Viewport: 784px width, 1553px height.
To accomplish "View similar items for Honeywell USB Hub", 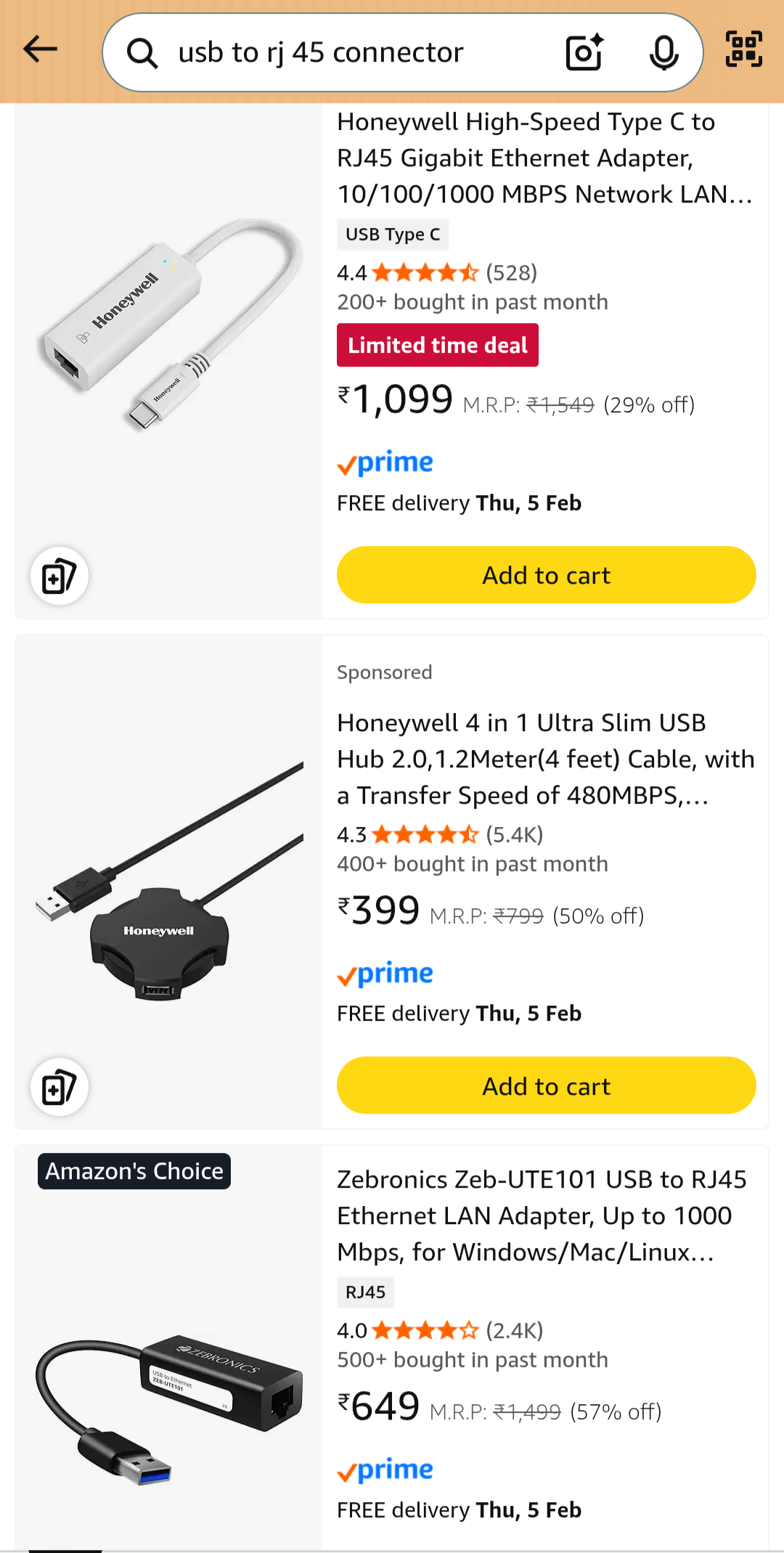I will click(x=60, y=1087).
